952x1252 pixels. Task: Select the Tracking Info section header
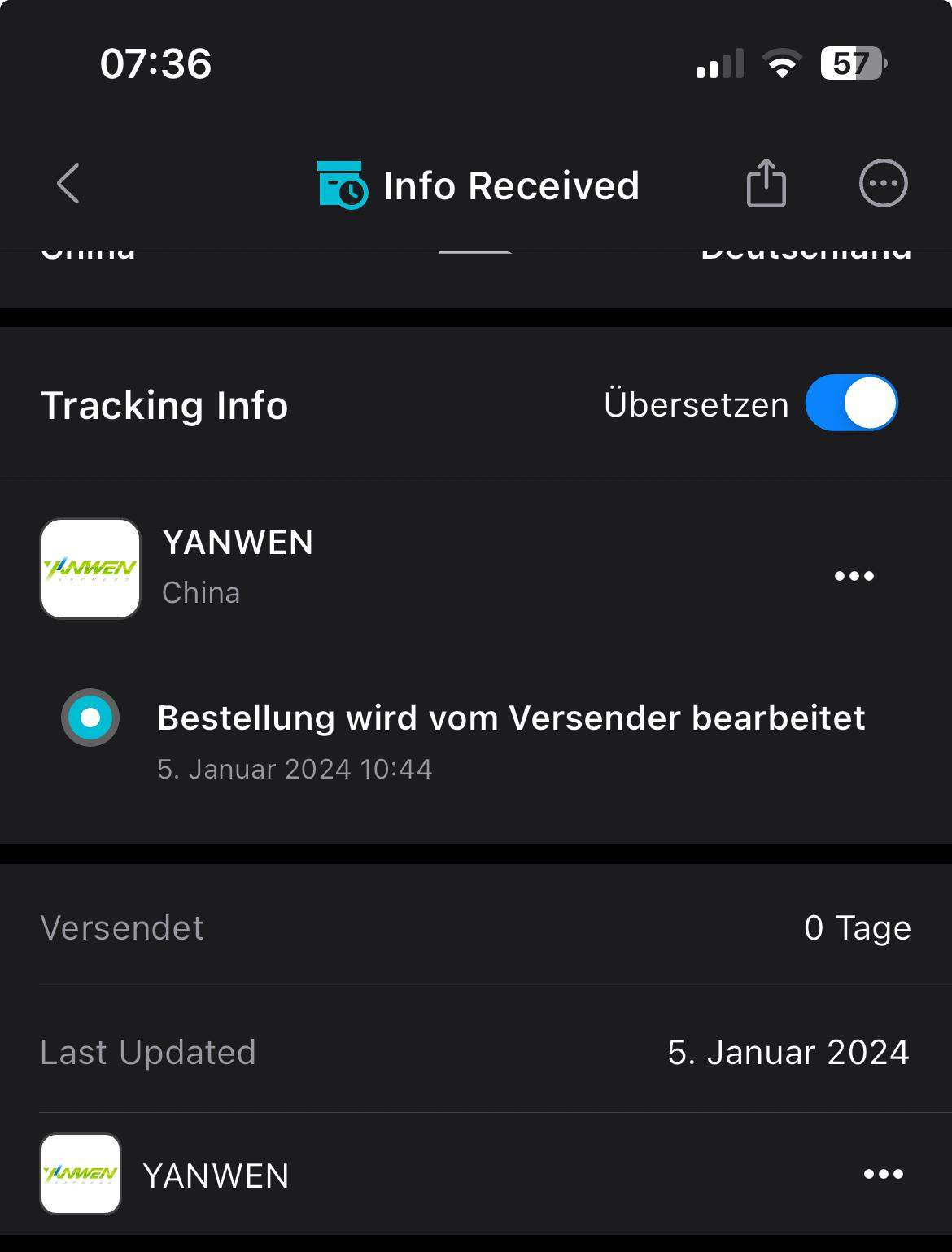(165, 405)
